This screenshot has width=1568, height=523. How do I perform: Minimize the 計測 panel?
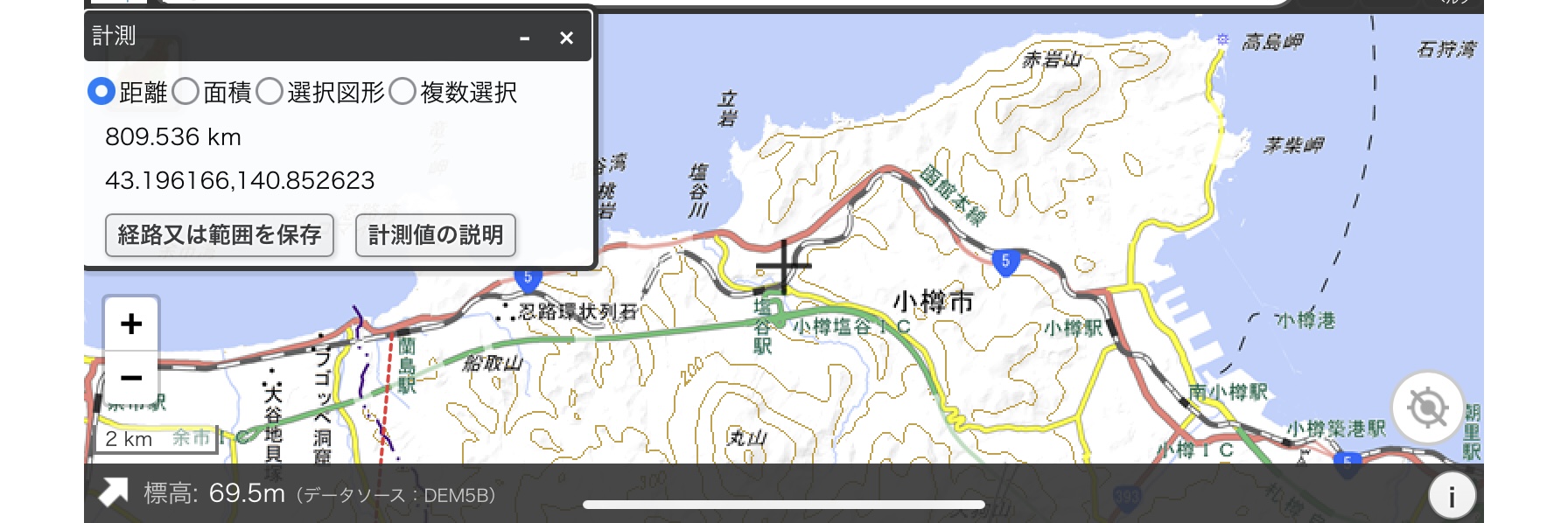525,38
